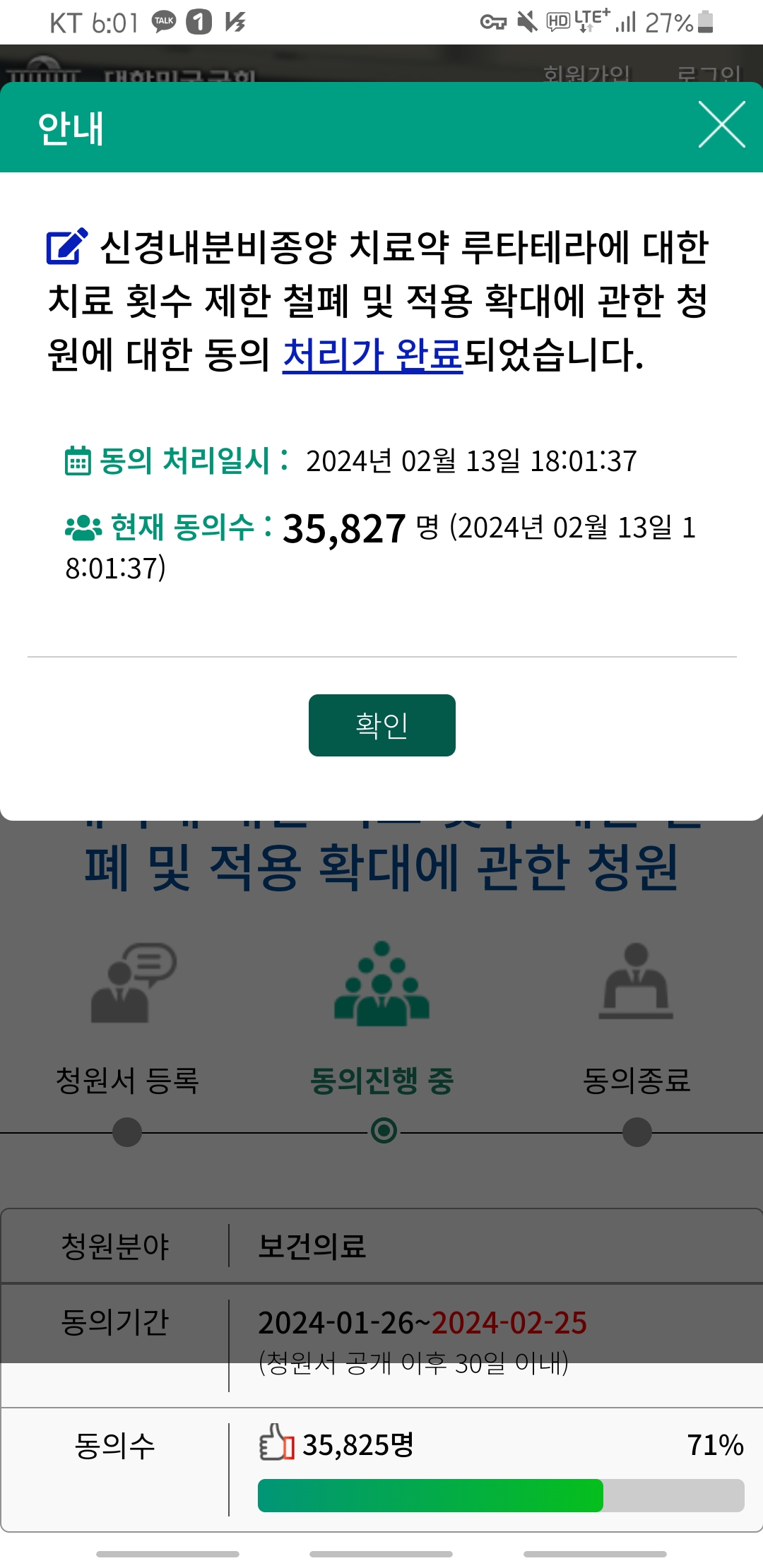This screenshot has width=763, height=1568.
Task: Open the underlined 처리가 완료 link
Action: 372,355
